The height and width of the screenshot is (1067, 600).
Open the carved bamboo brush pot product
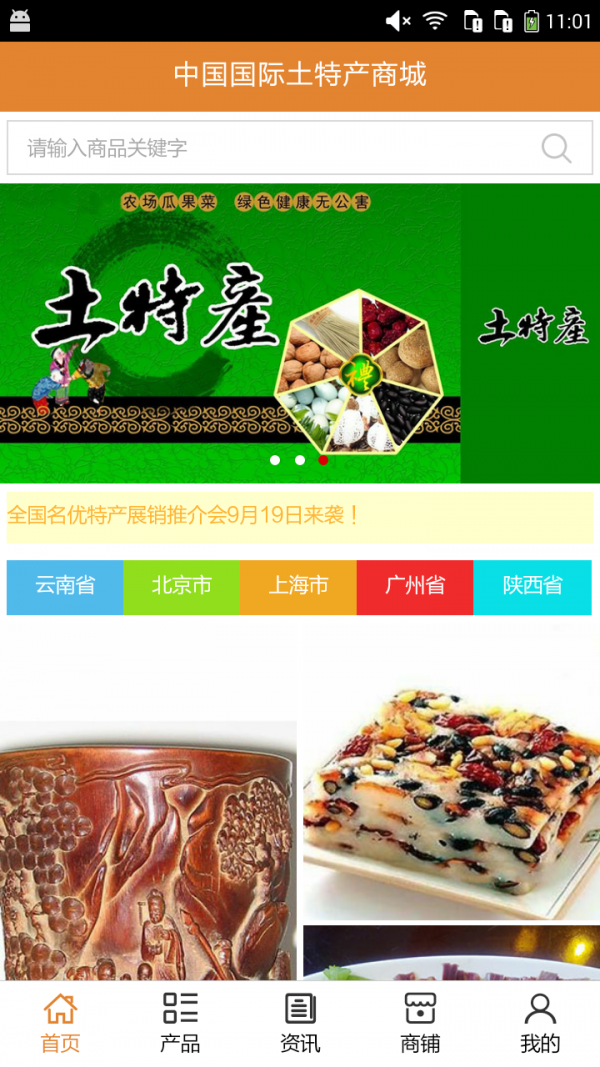[148, 850]
